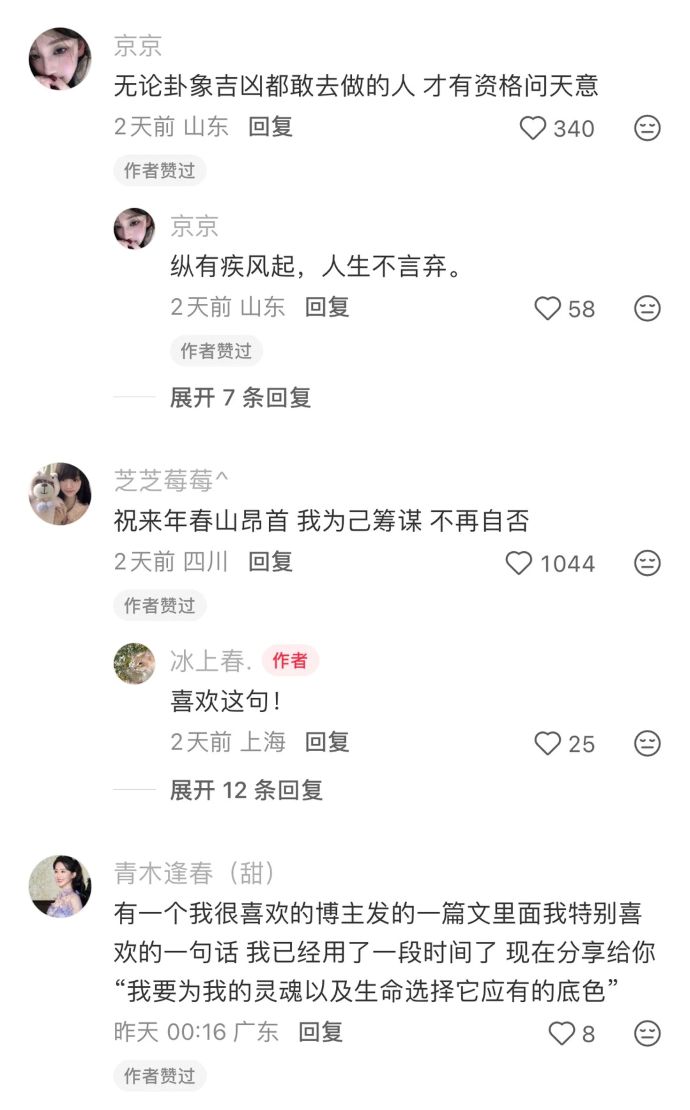
Task: Like 青木逢春（甜）'s comment with 8 likes
Action: (562, 1034)
